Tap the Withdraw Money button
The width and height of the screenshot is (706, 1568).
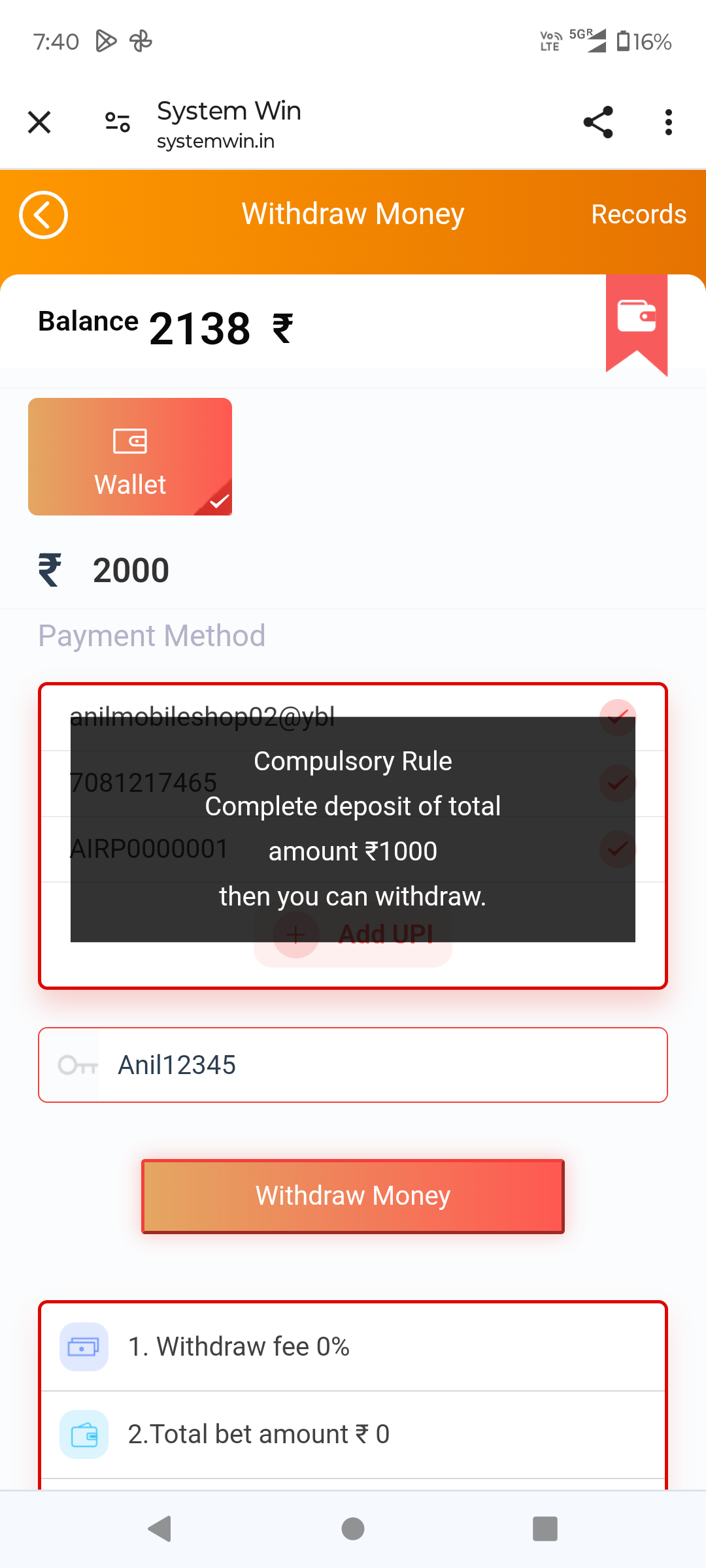click(x=353, y=1196)
